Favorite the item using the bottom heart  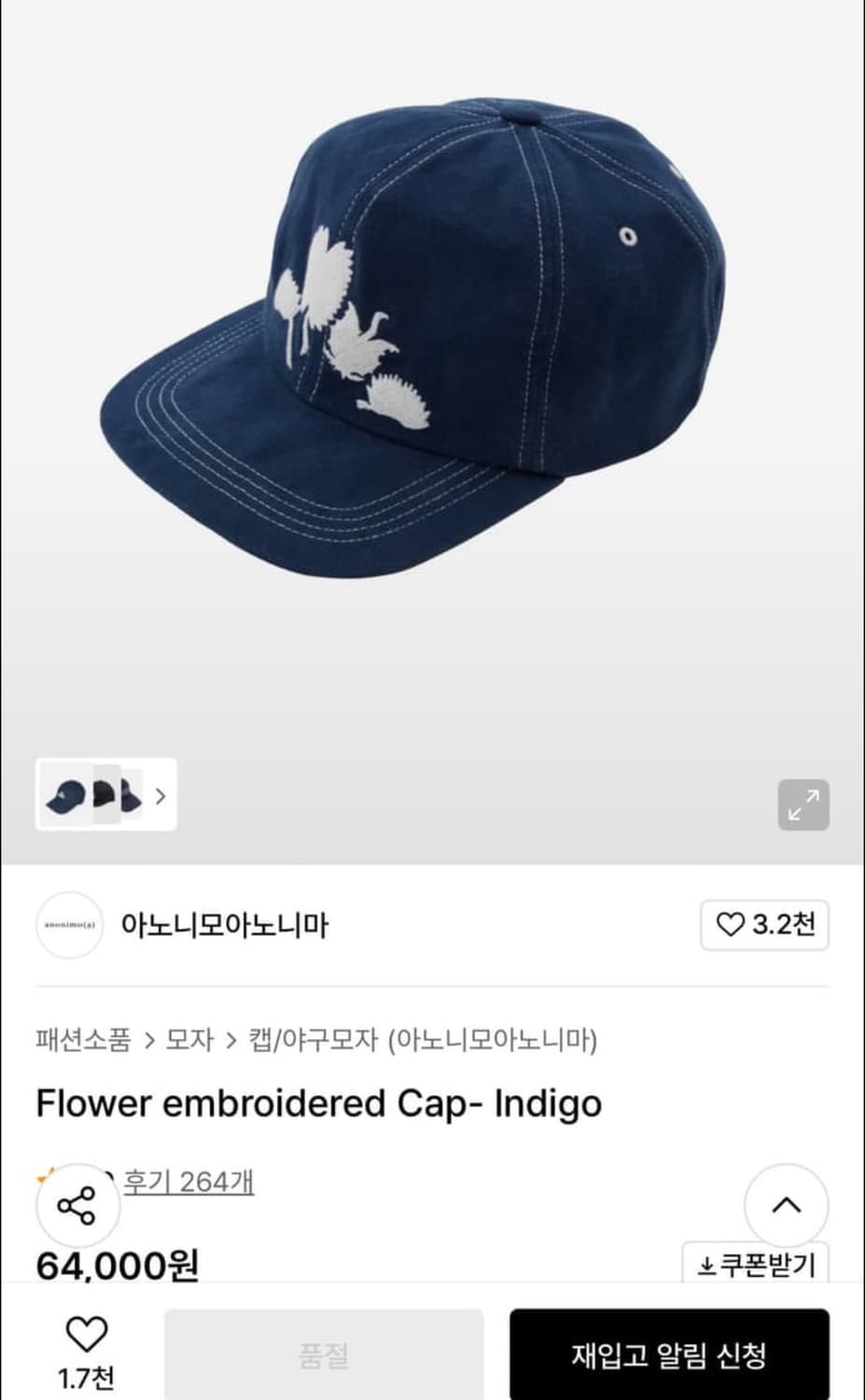[x=88, y=1336]
